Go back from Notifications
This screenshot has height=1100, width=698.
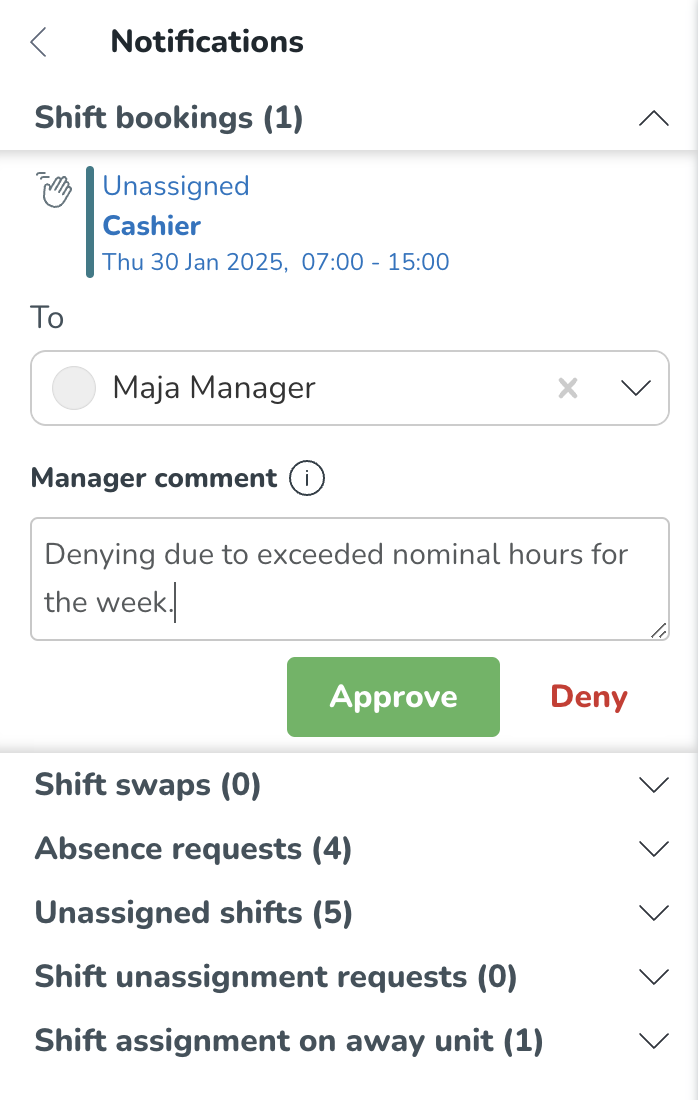click(x=39, y=42)
